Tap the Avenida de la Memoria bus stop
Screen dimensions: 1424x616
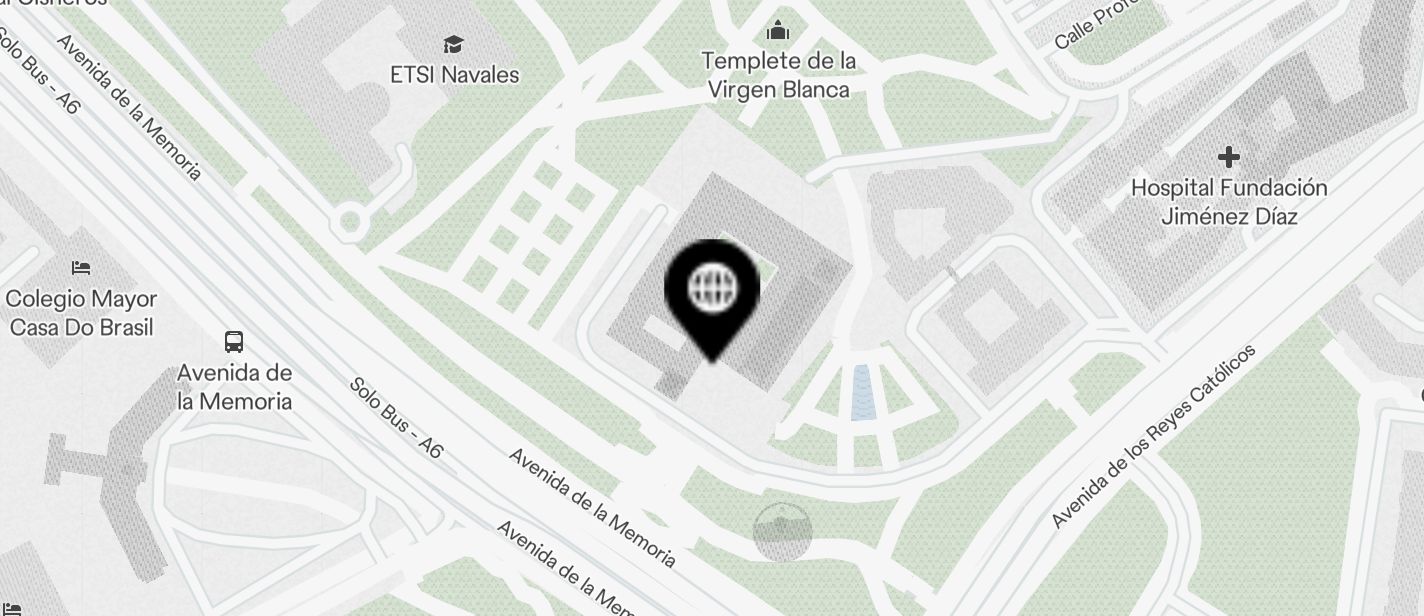pyautogui.click(x=234, y=342)
